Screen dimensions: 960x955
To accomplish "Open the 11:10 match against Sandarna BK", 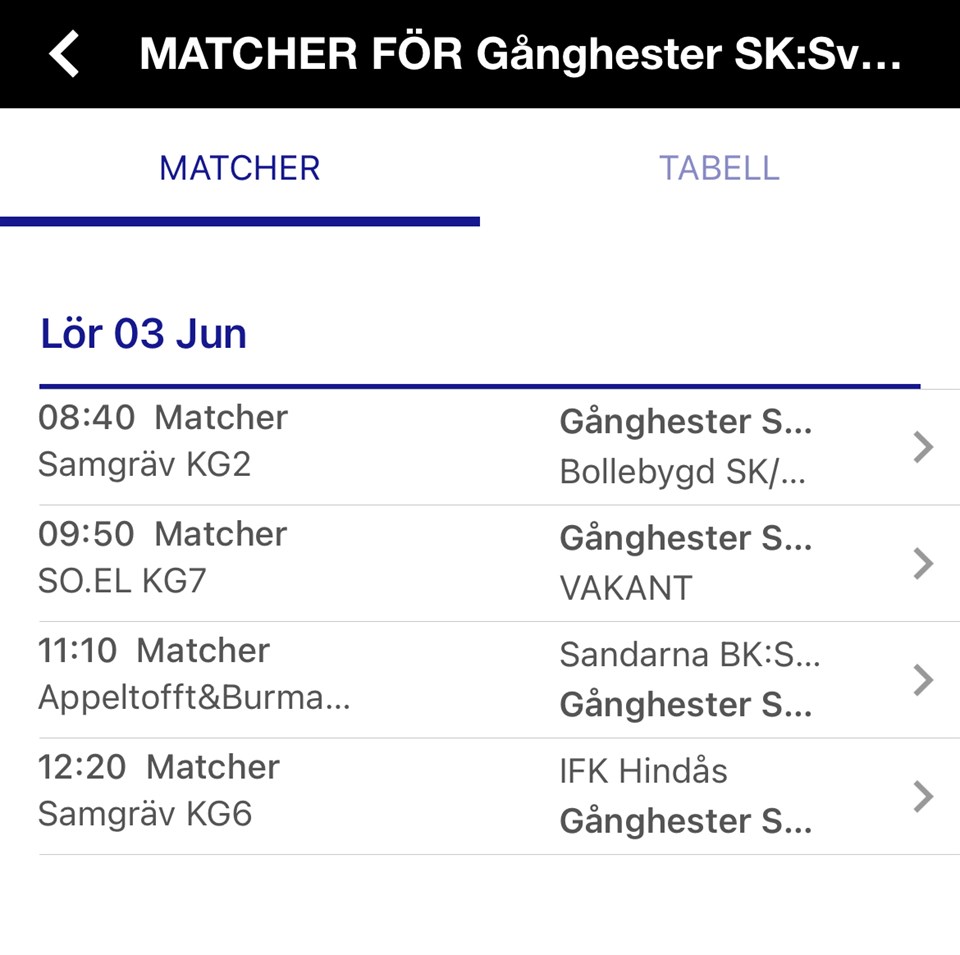I will [x=480, y=680].
